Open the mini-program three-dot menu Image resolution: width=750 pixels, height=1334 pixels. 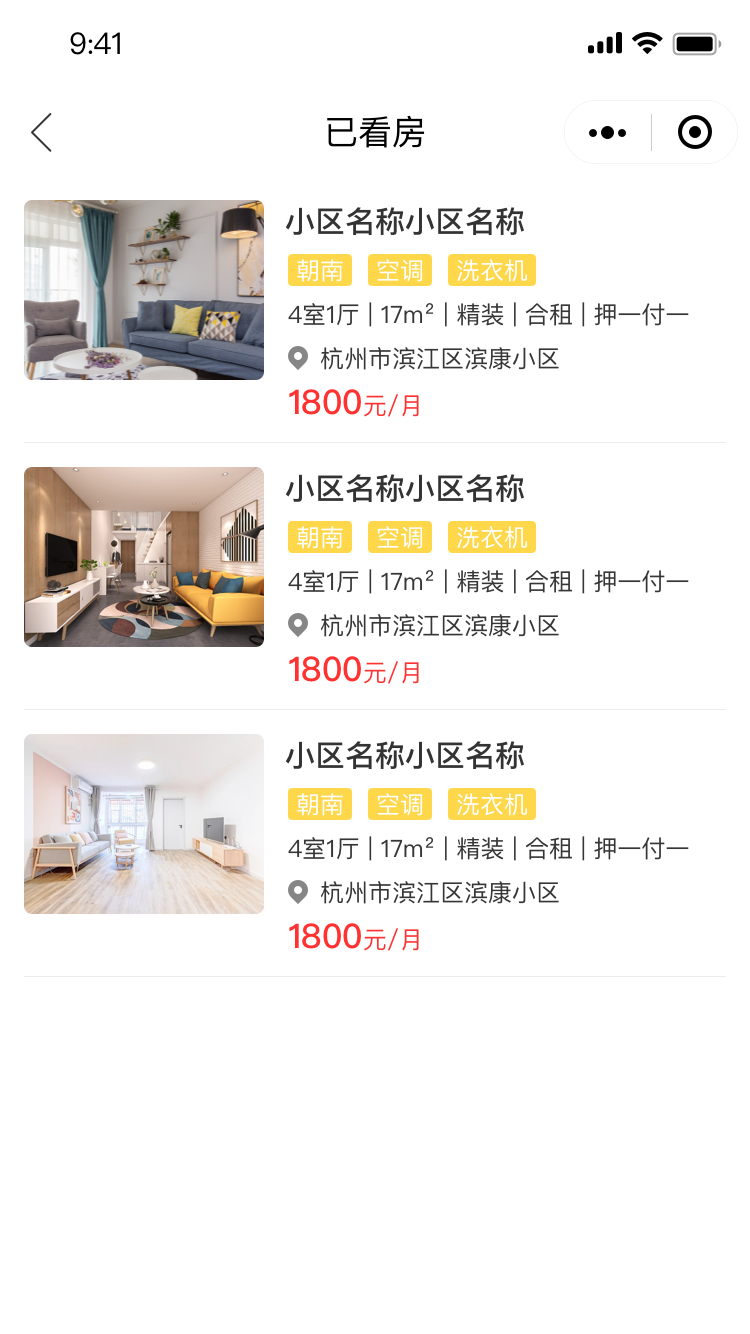pos(607,132)
